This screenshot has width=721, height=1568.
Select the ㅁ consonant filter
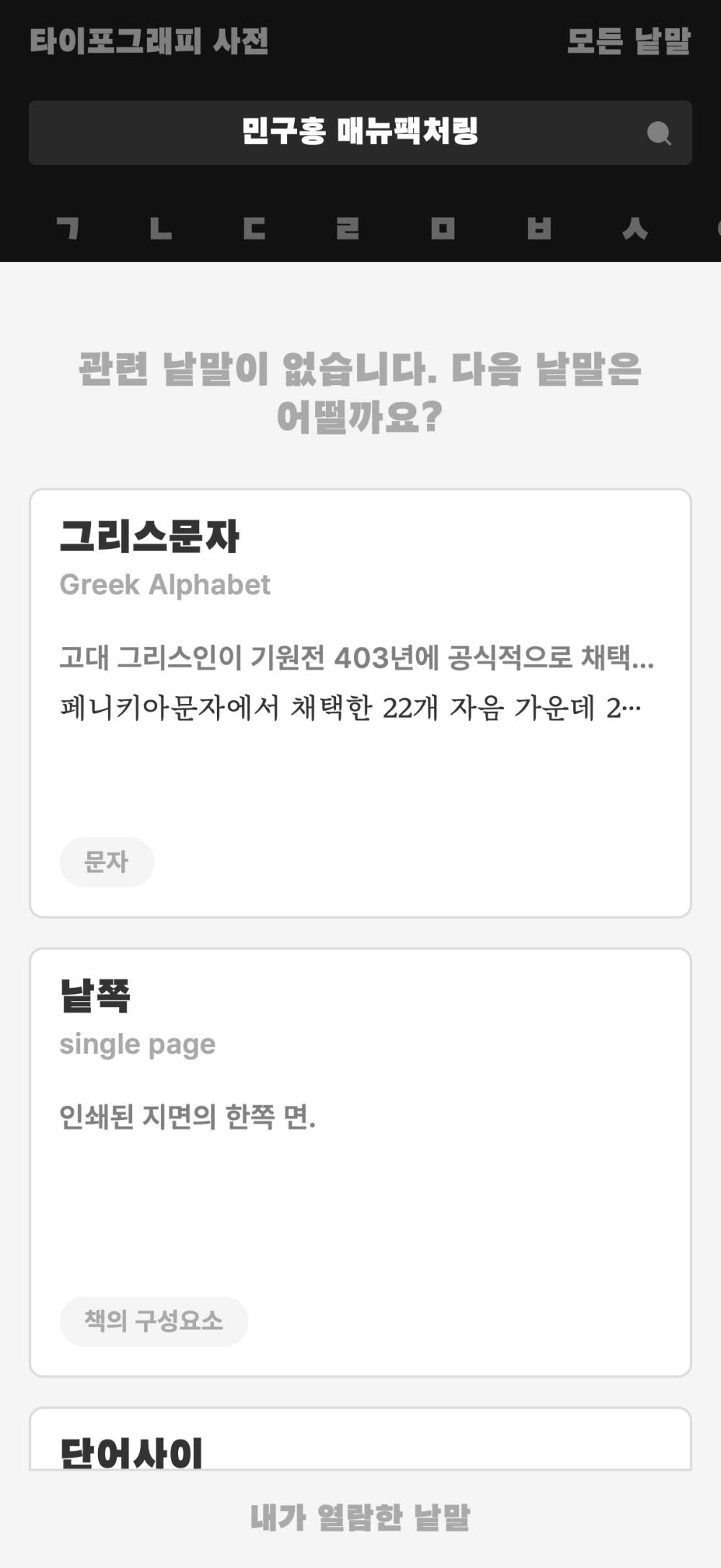coord(443,229)
